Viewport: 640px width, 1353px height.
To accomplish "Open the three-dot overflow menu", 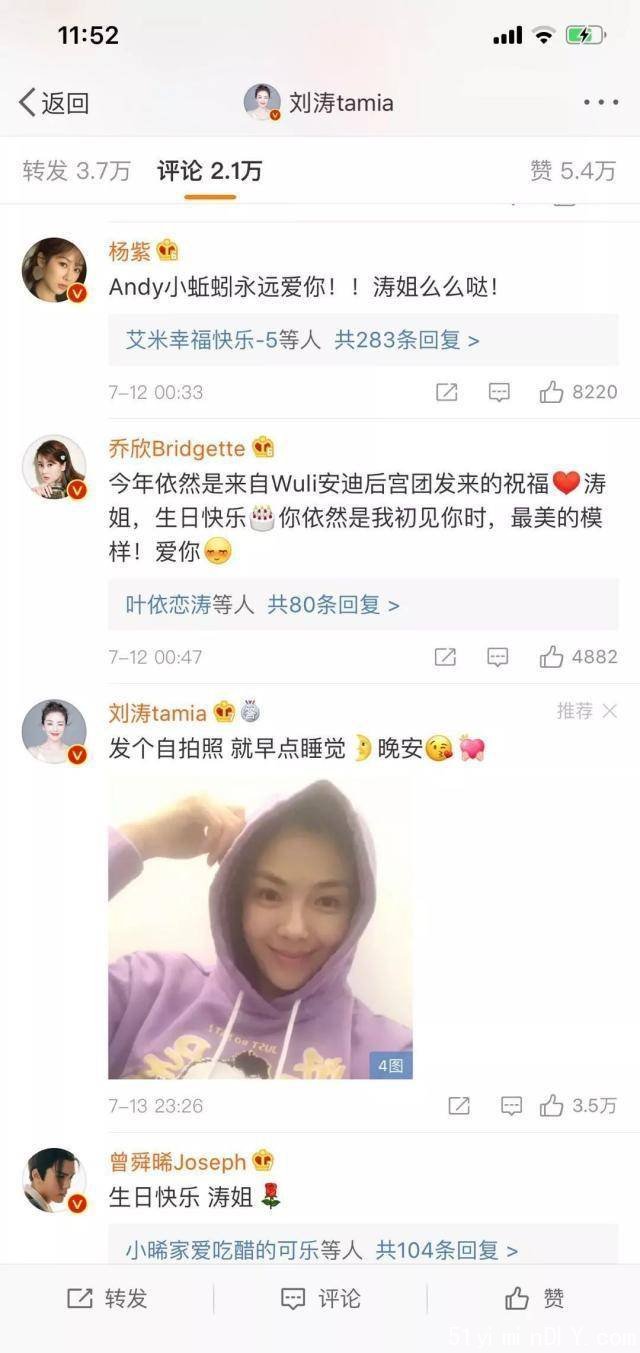I will tap(601, 102).
